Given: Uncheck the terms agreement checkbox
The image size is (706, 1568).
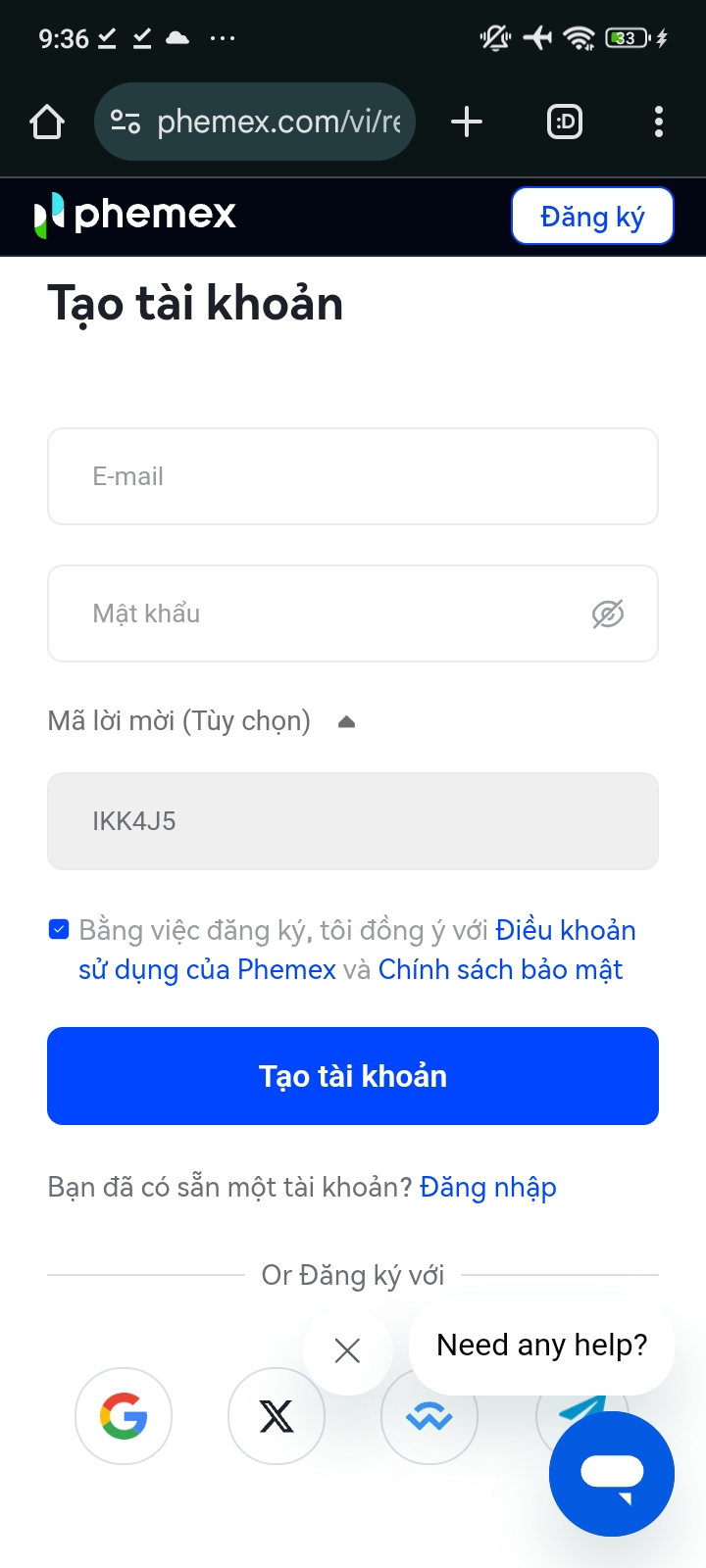Looking at the screenshot, I should [x=59, y=929].
